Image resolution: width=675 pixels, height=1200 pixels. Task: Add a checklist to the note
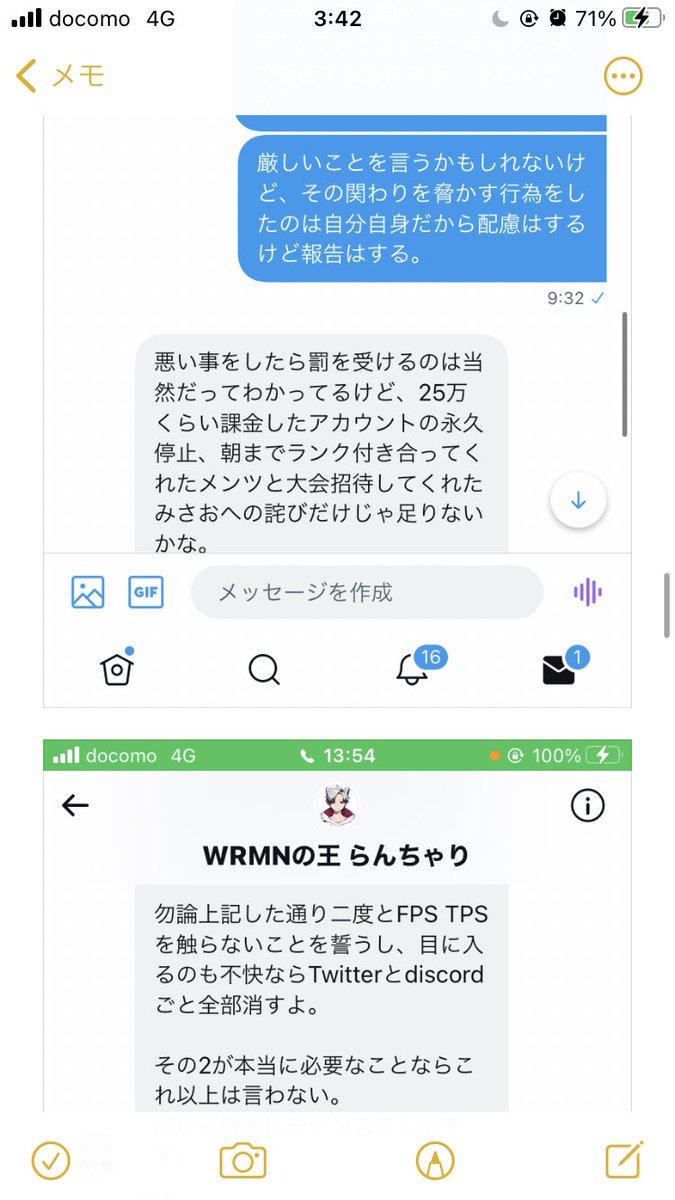pos(50,1160)
